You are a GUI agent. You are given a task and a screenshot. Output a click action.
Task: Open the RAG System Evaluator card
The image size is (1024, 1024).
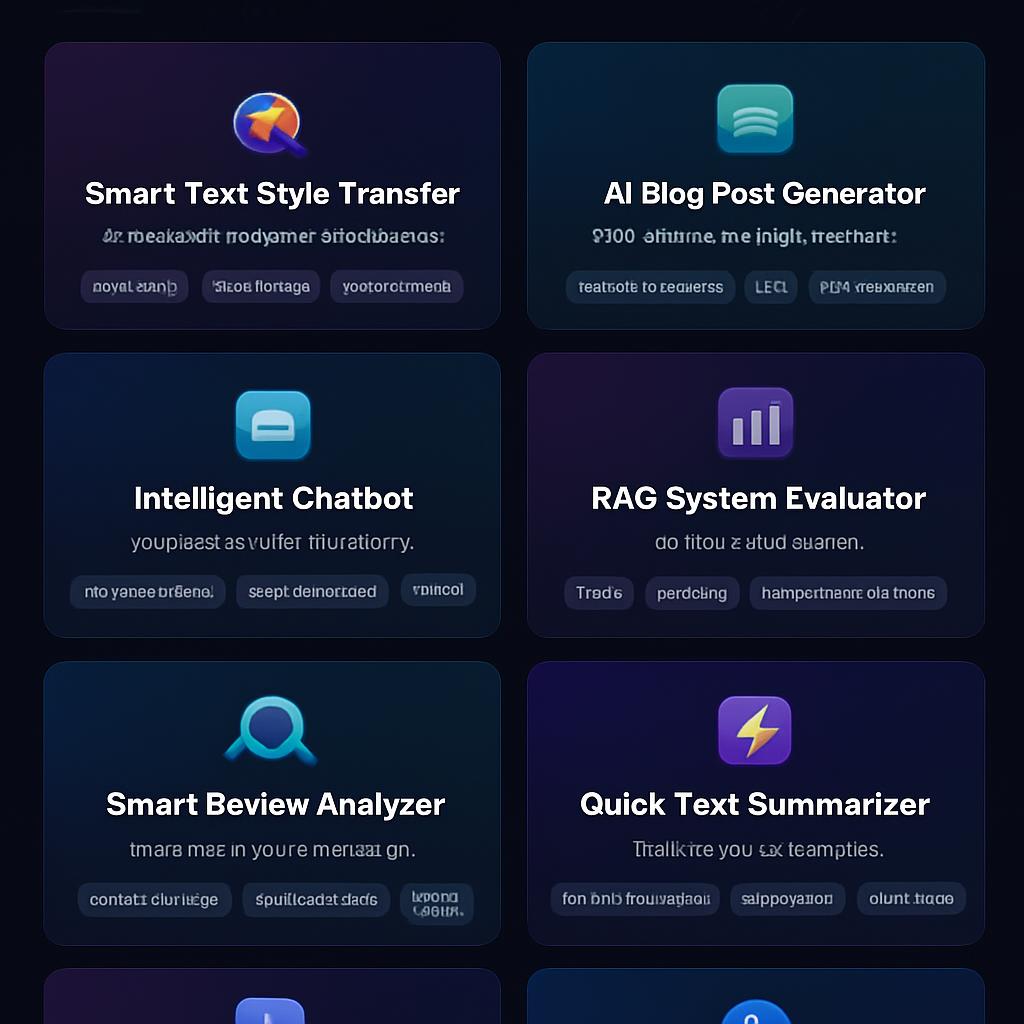pos(758,498)
